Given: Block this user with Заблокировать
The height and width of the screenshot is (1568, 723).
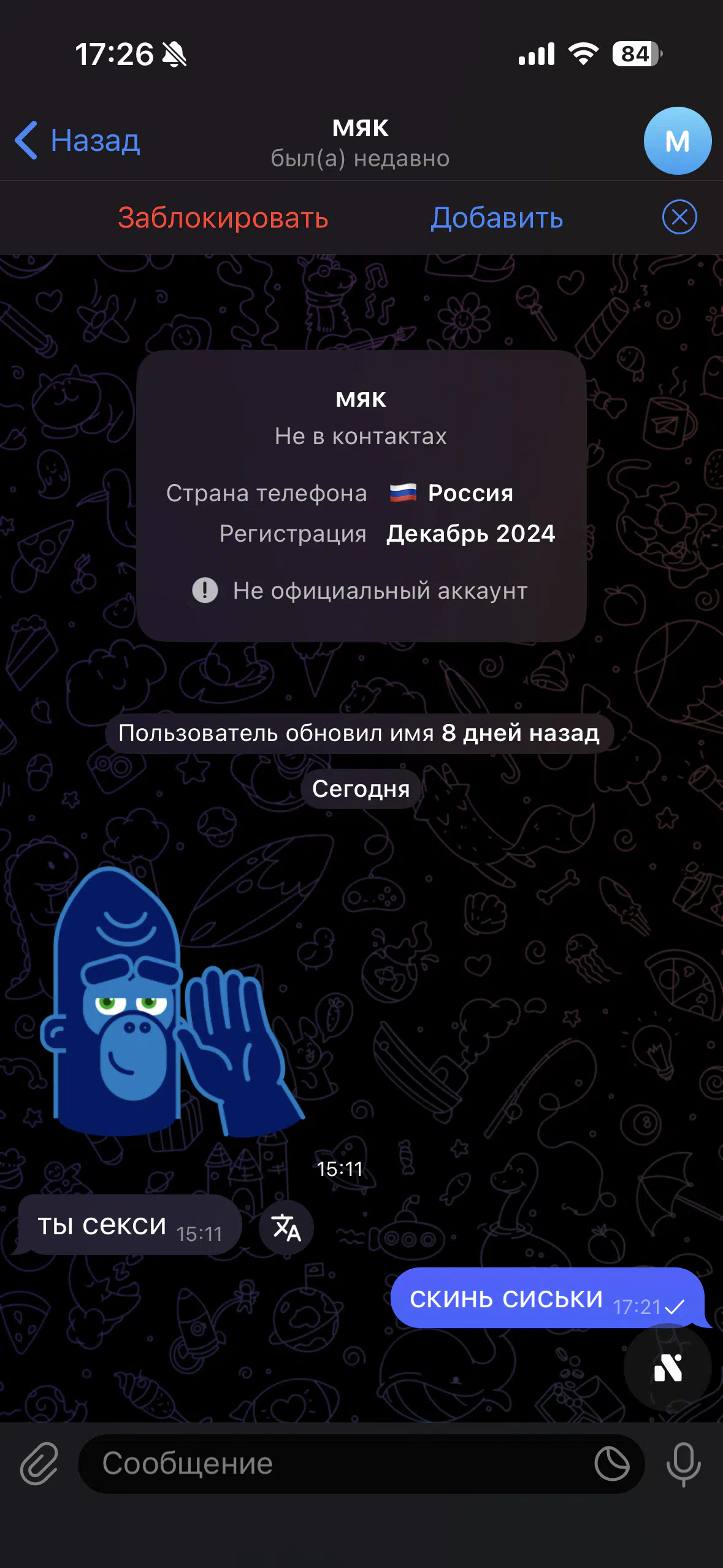Looking at the screenshot, I should [223, 218].
